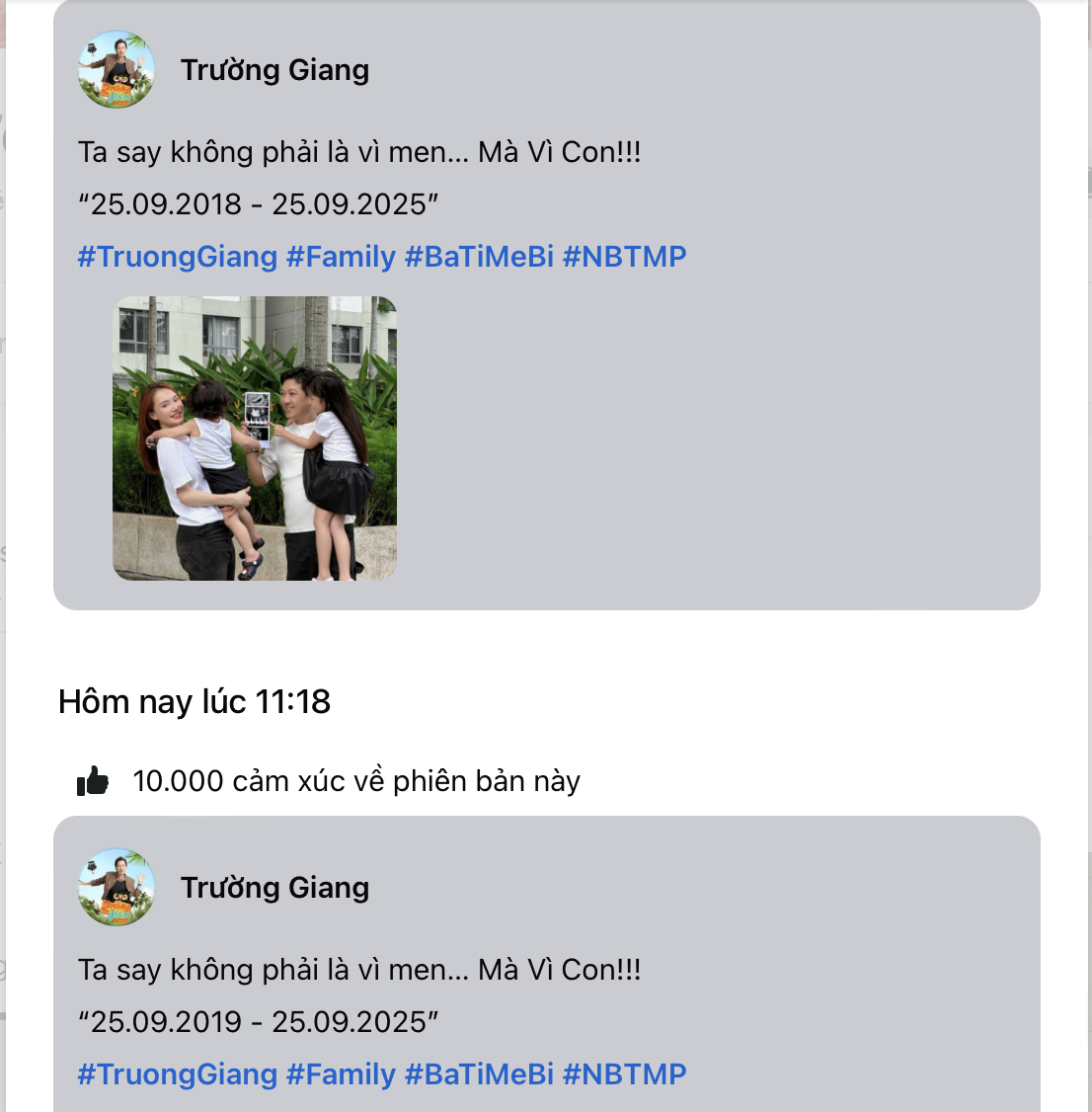The height and width of the screenshot is (1112, 1092).
Task: Open #TruongGiang hashtag in the 25.09.2018 version
Action: (178, 257)
